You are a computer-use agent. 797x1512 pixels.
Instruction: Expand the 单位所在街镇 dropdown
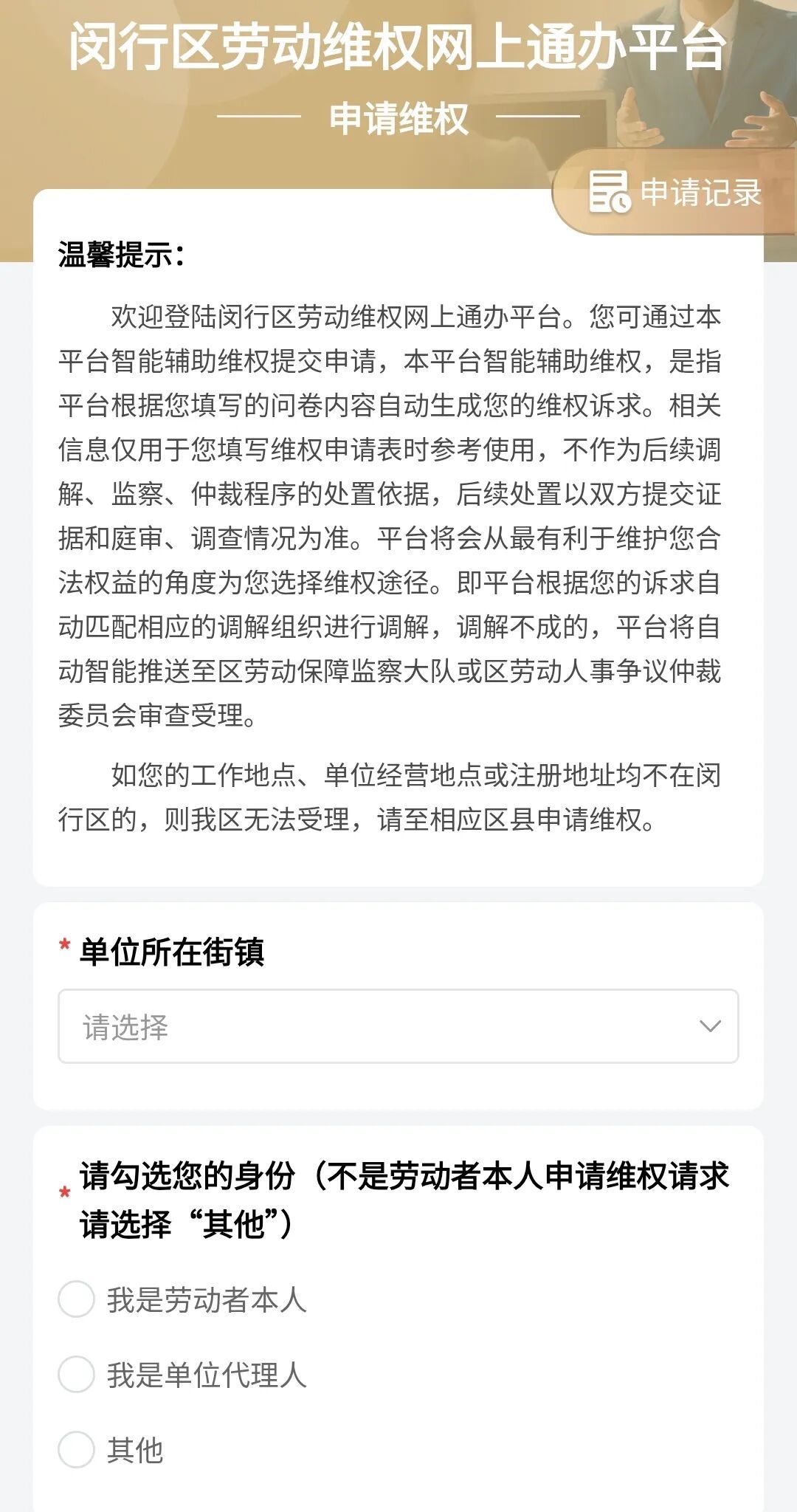point(398,1026)
